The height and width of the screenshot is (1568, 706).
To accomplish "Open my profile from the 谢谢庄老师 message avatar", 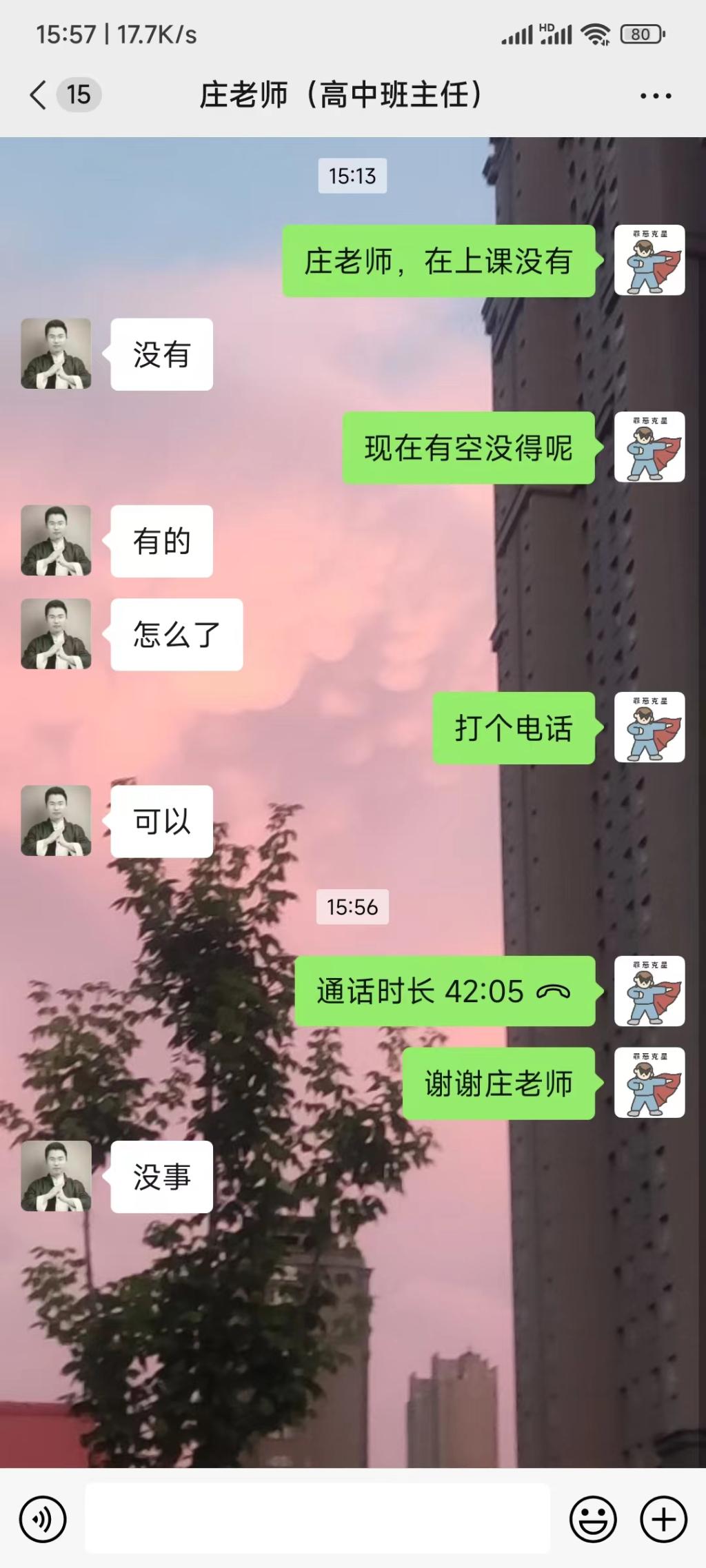I will click(x=649, y=1083).
